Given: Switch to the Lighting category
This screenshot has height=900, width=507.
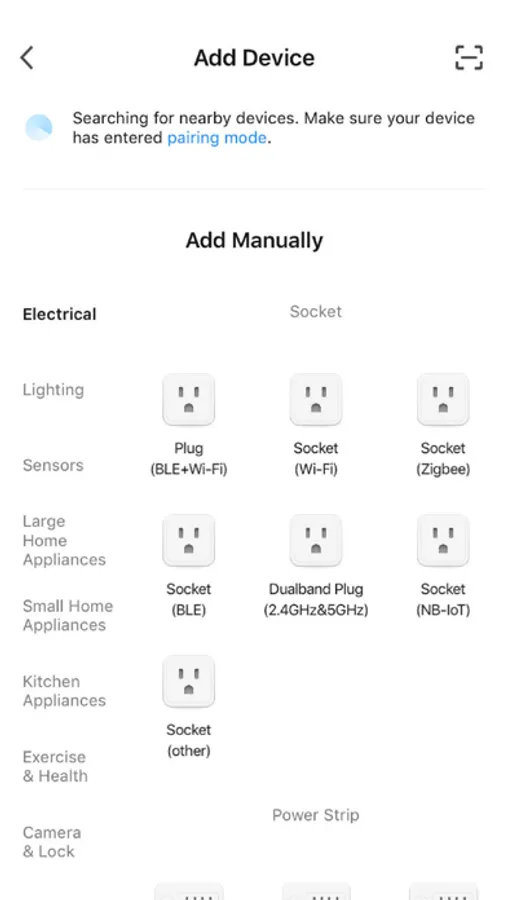Looking at the screenshot, I should pos(53,390).
